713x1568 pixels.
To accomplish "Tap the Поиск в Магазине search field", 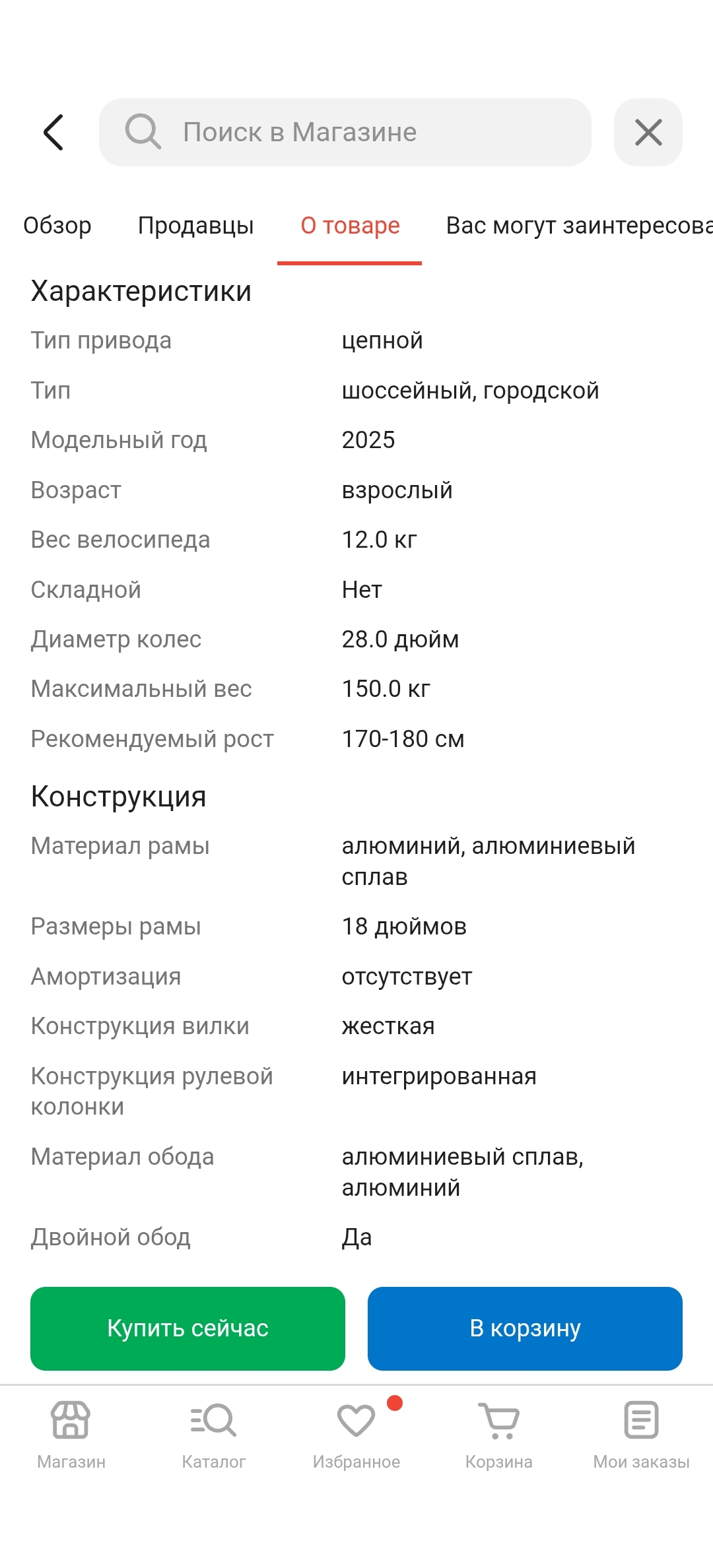I will point(345,132).
